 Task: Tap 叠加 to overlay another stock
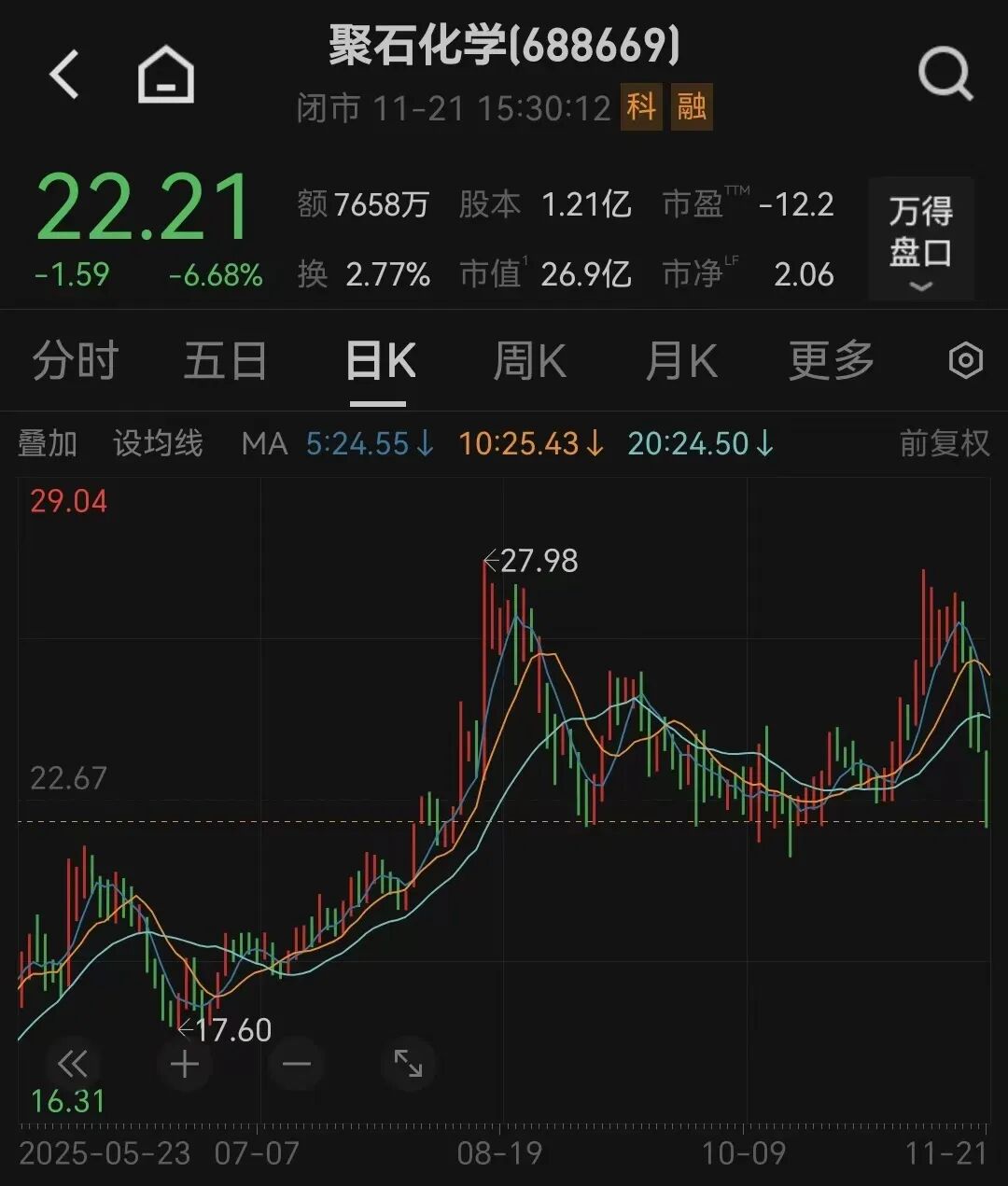pyautogui.click(x=48, y=443)
